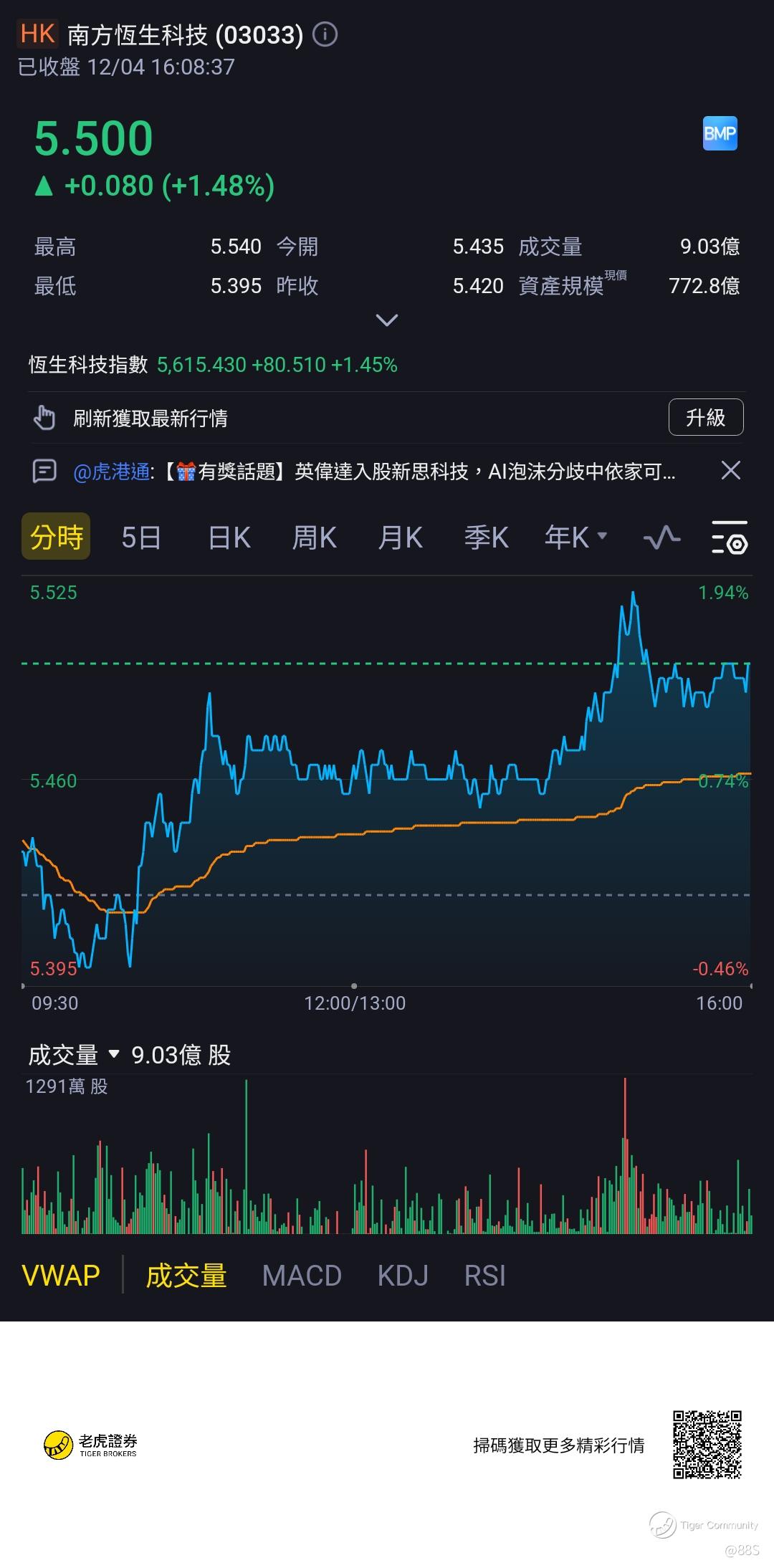Switch to the 月K chart

(x=400, y=537)
